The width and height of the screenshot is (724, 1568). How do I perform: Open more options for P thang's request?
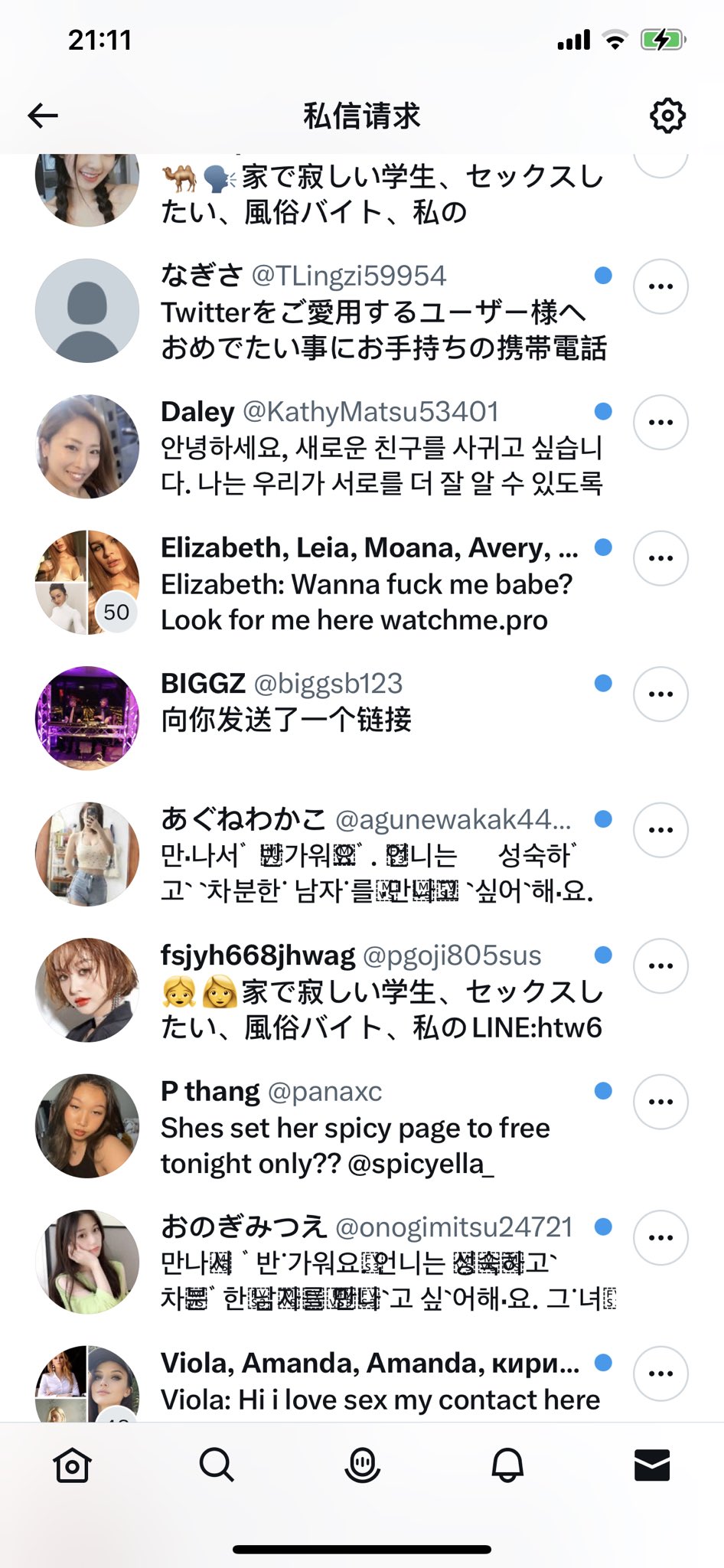660,1102
